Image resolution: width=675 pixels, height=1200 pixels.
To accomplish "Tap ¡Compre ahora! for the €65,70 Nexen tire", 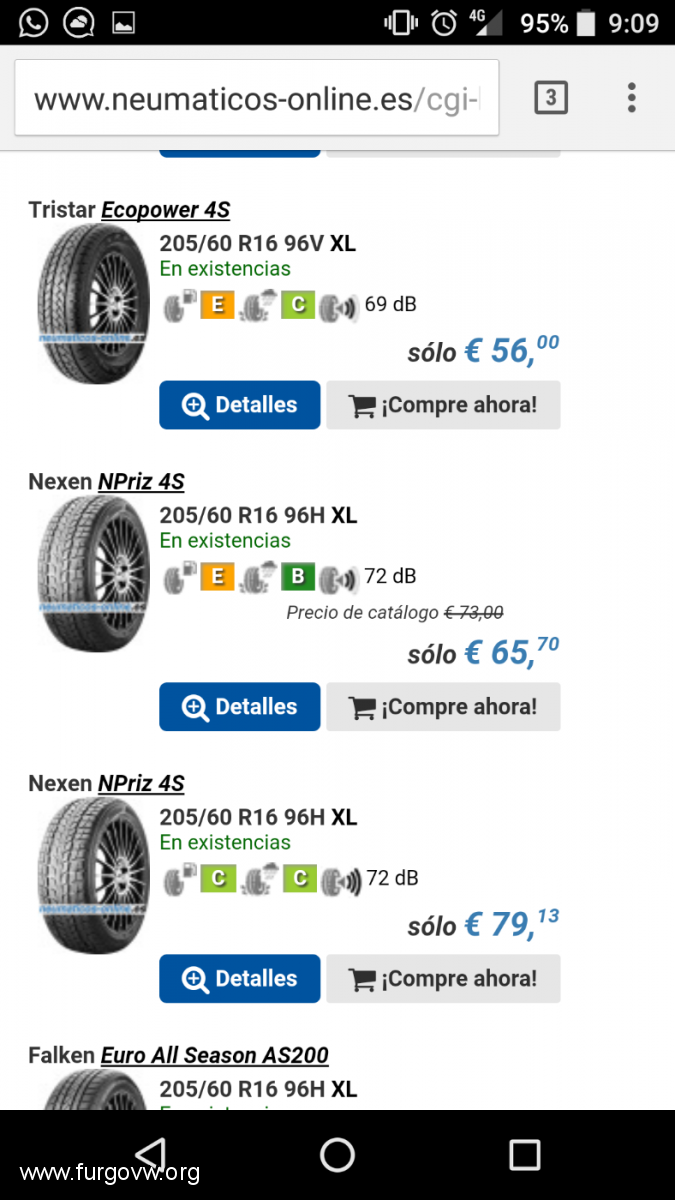I will click(x=443, y=707).
